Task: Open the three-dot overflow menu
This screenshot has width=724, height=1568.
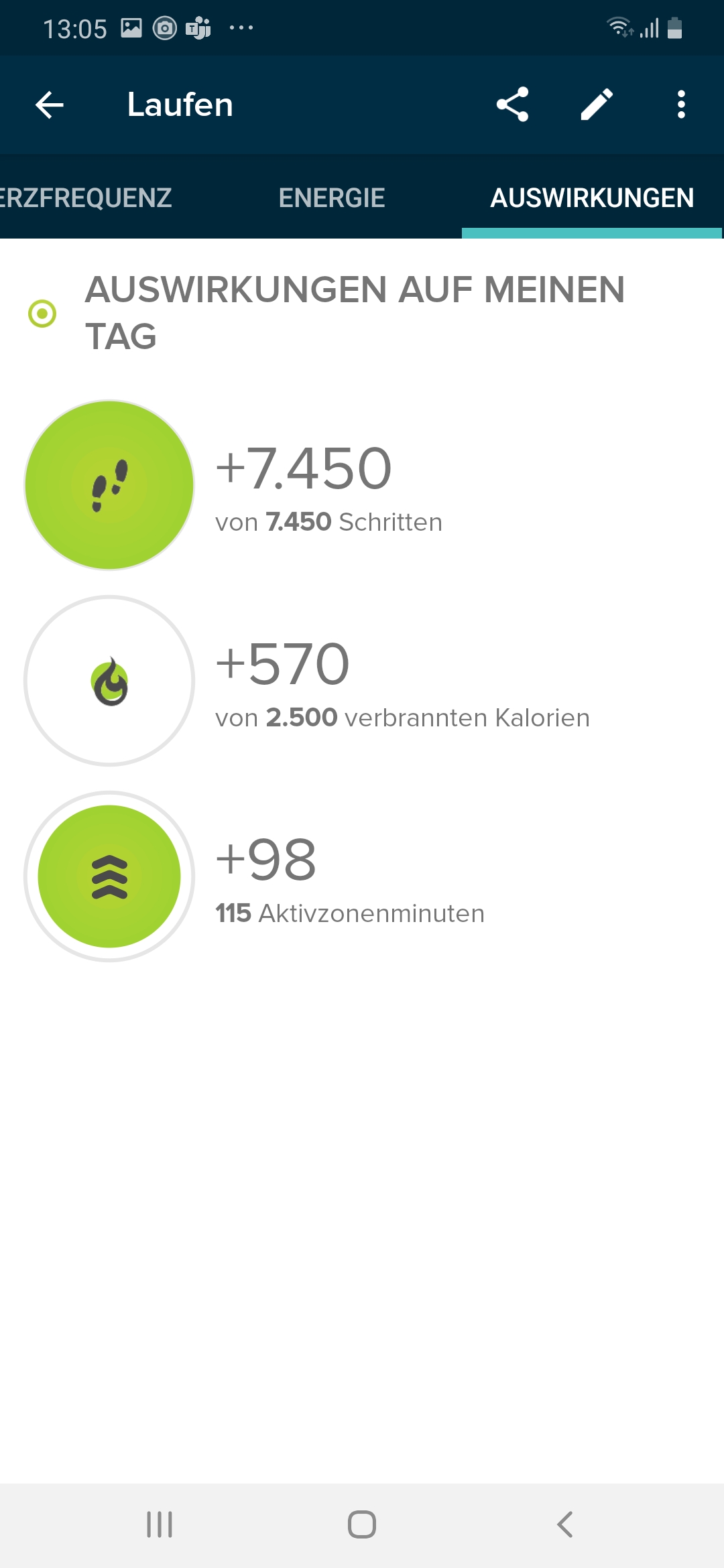Action: pyautogui.click(x=681, y=105)
